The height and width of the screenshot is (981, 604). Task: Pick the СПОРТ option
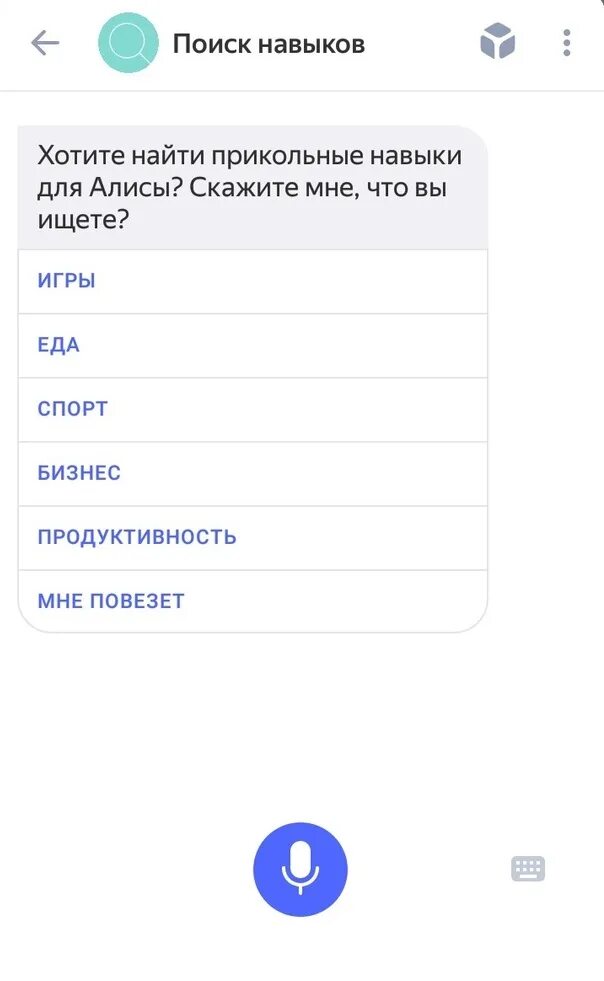tap(253, 410)
